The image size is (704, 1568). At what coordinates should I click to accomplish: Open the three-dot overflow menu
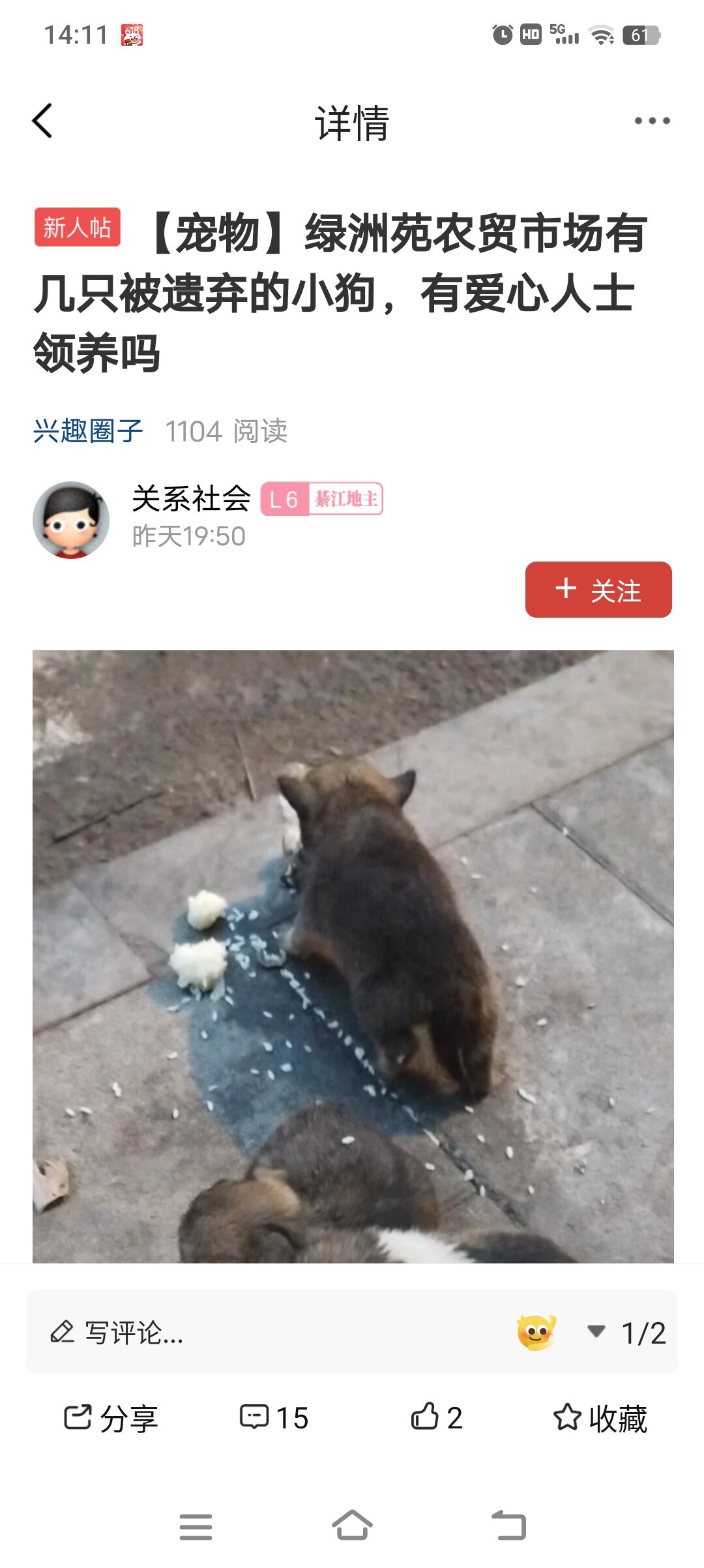[652, 121]
